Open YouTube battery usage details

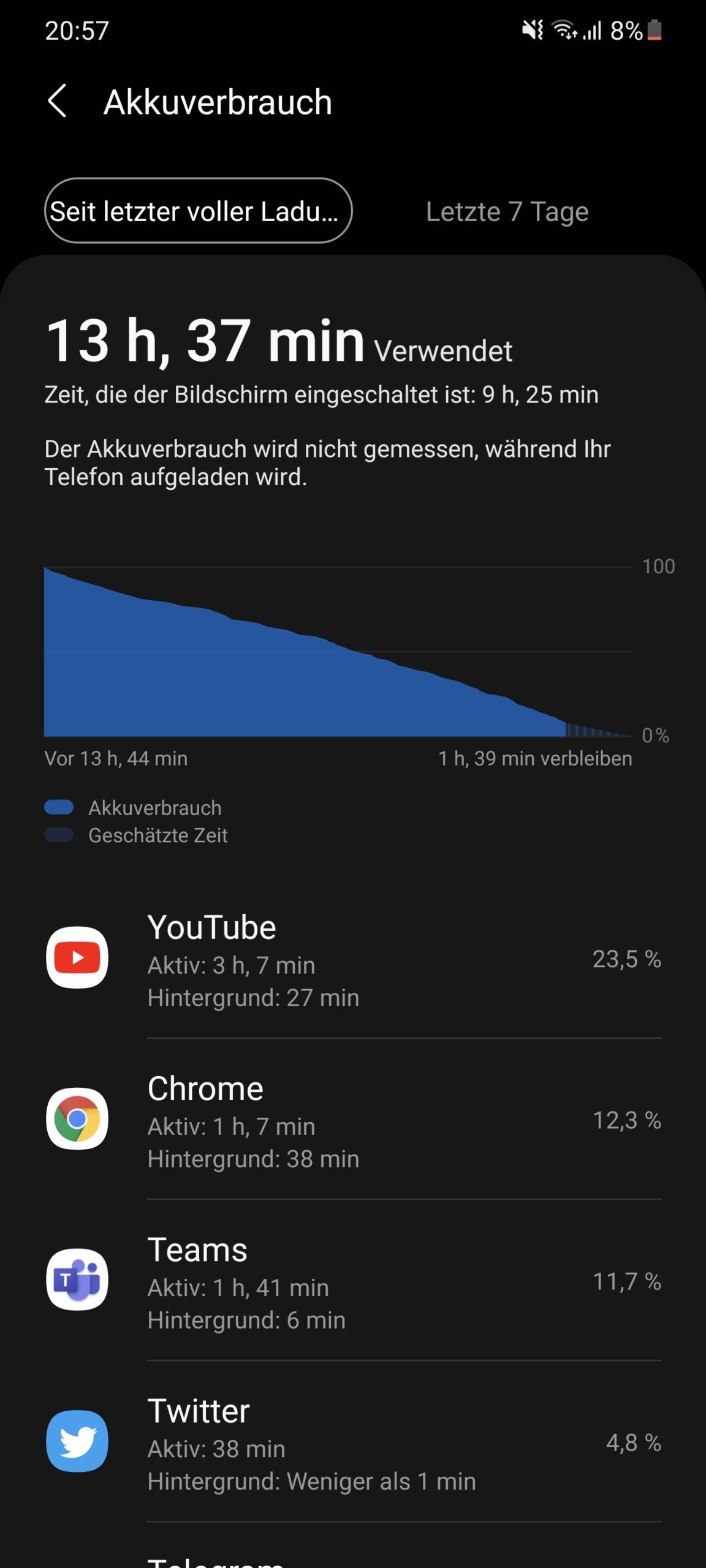point(353,958)
